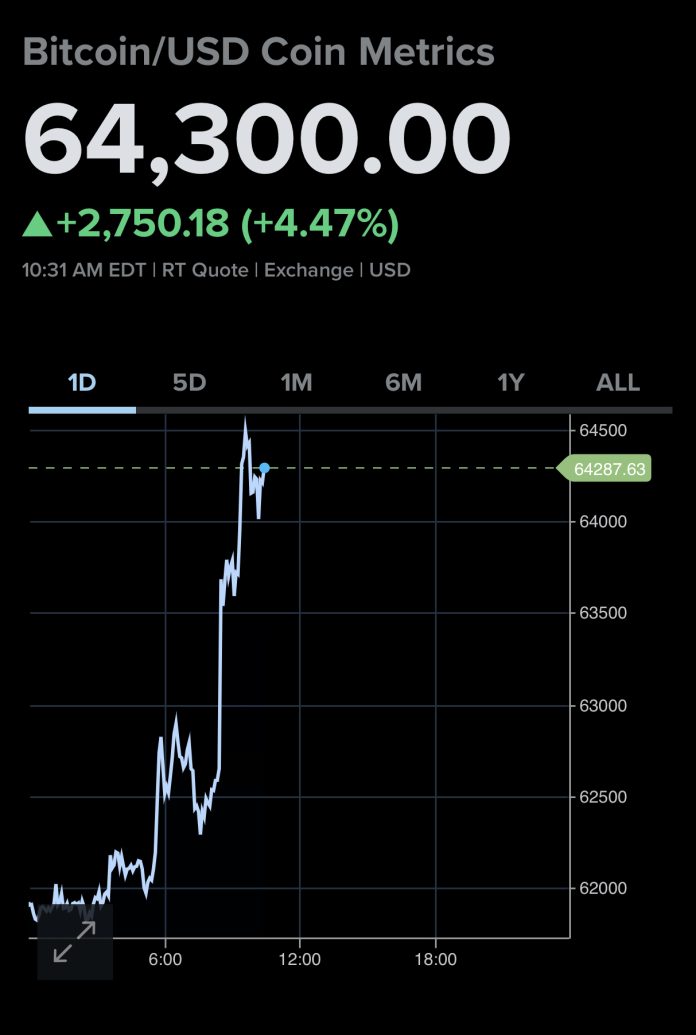Expand the chart to fullscreen
Viewport: 696px width, 1035px height.
click(75, 941)
